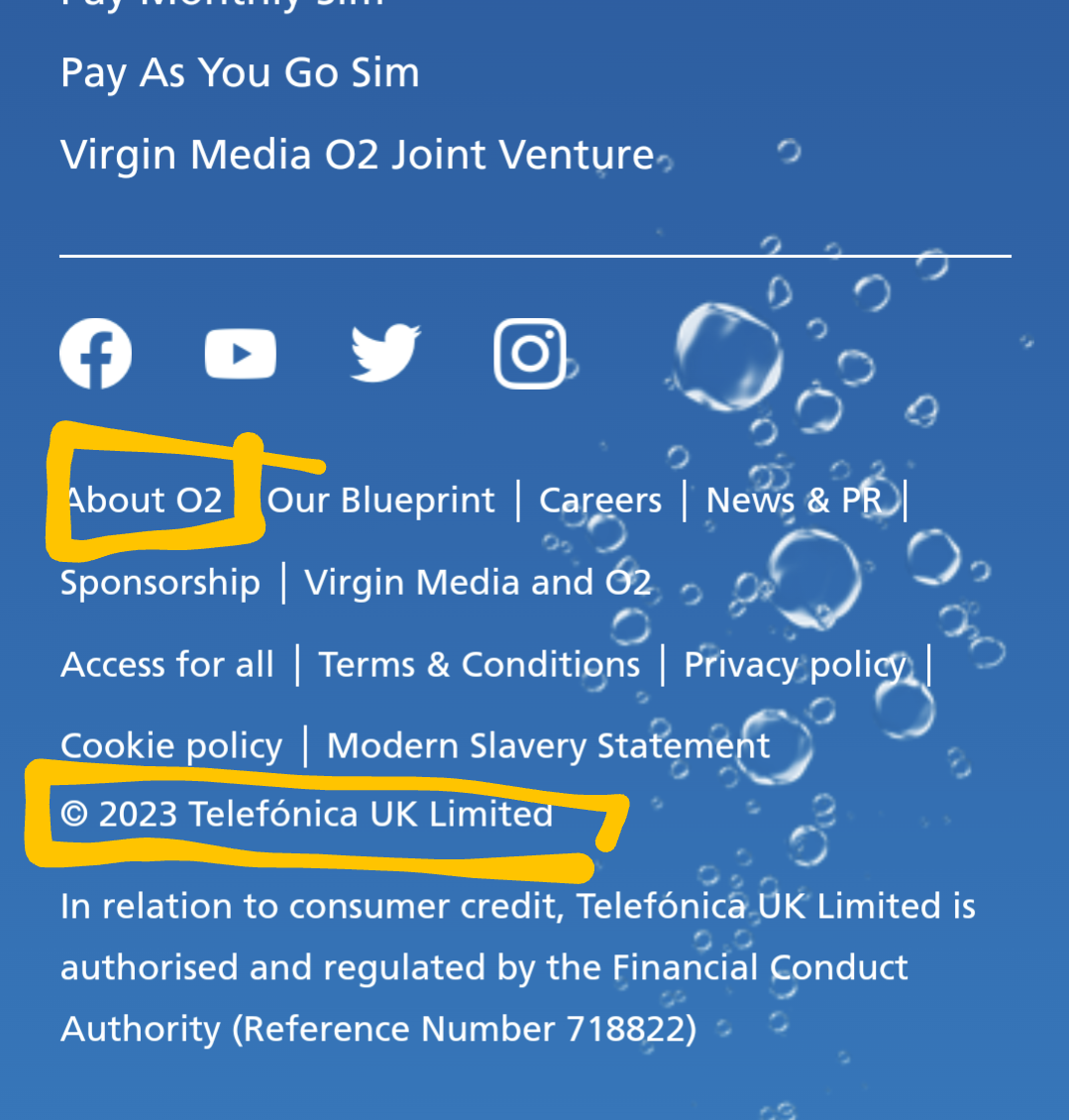The width and height of the screenshot is (1069, 1120).
Task: Open the Privacy policy
Action: click(x=794, y=664)
